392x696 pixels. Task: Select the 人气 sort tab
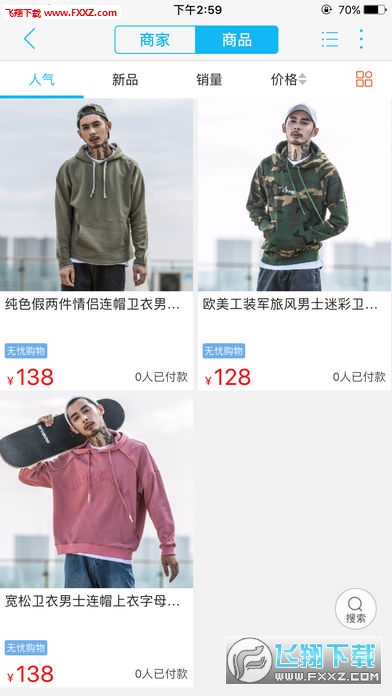pos(42,80)
